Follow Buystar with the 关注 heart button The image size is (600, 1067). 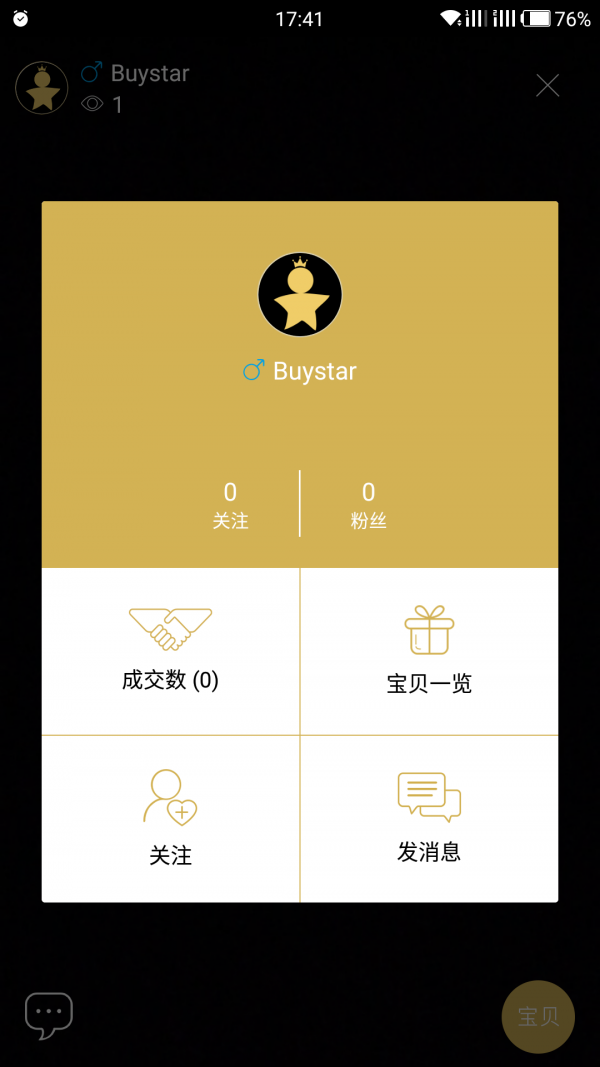click(x=171, y=818)
